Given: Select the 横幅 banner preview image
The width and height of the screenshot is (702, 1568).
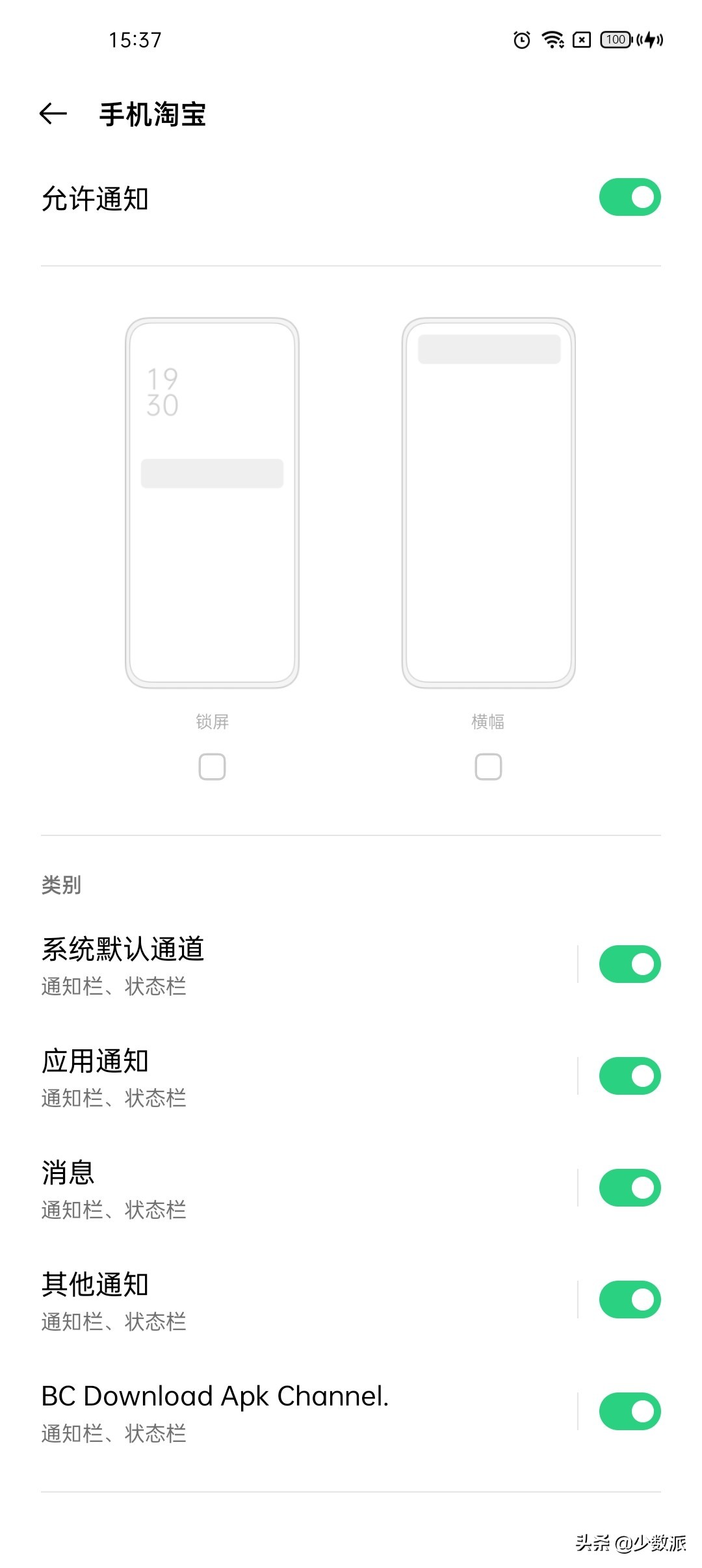Looking at the screenshot, I should pyautogui.click(x=489, y=501).
